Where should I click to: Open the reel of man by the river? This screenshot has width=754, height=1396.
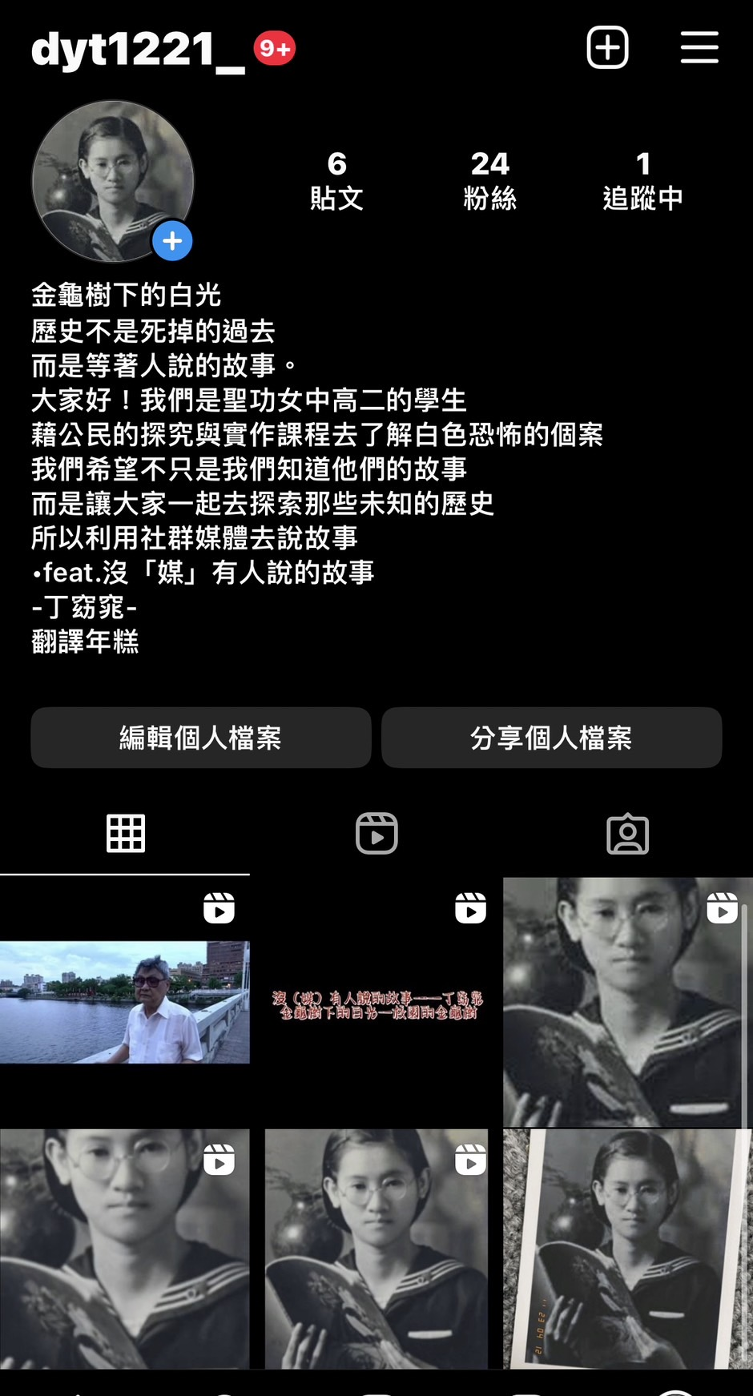point(124,1002)
